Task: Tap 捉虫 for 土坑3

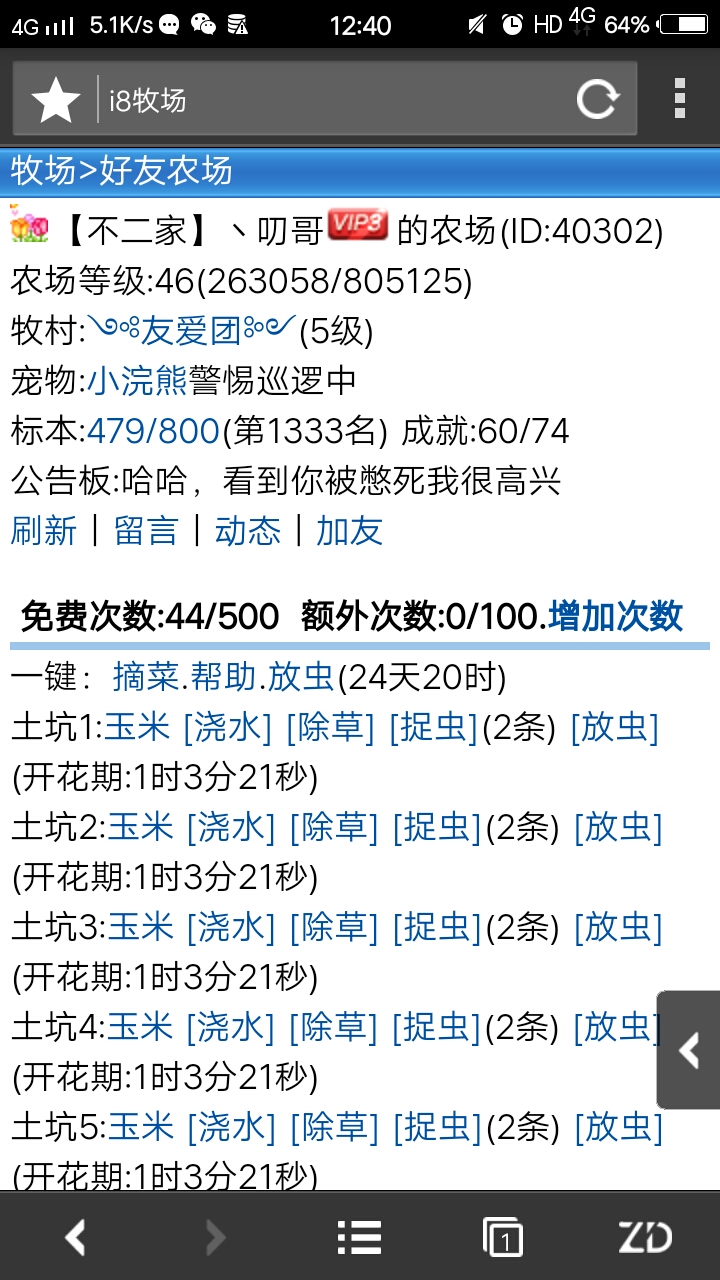Action: [437, 927]
